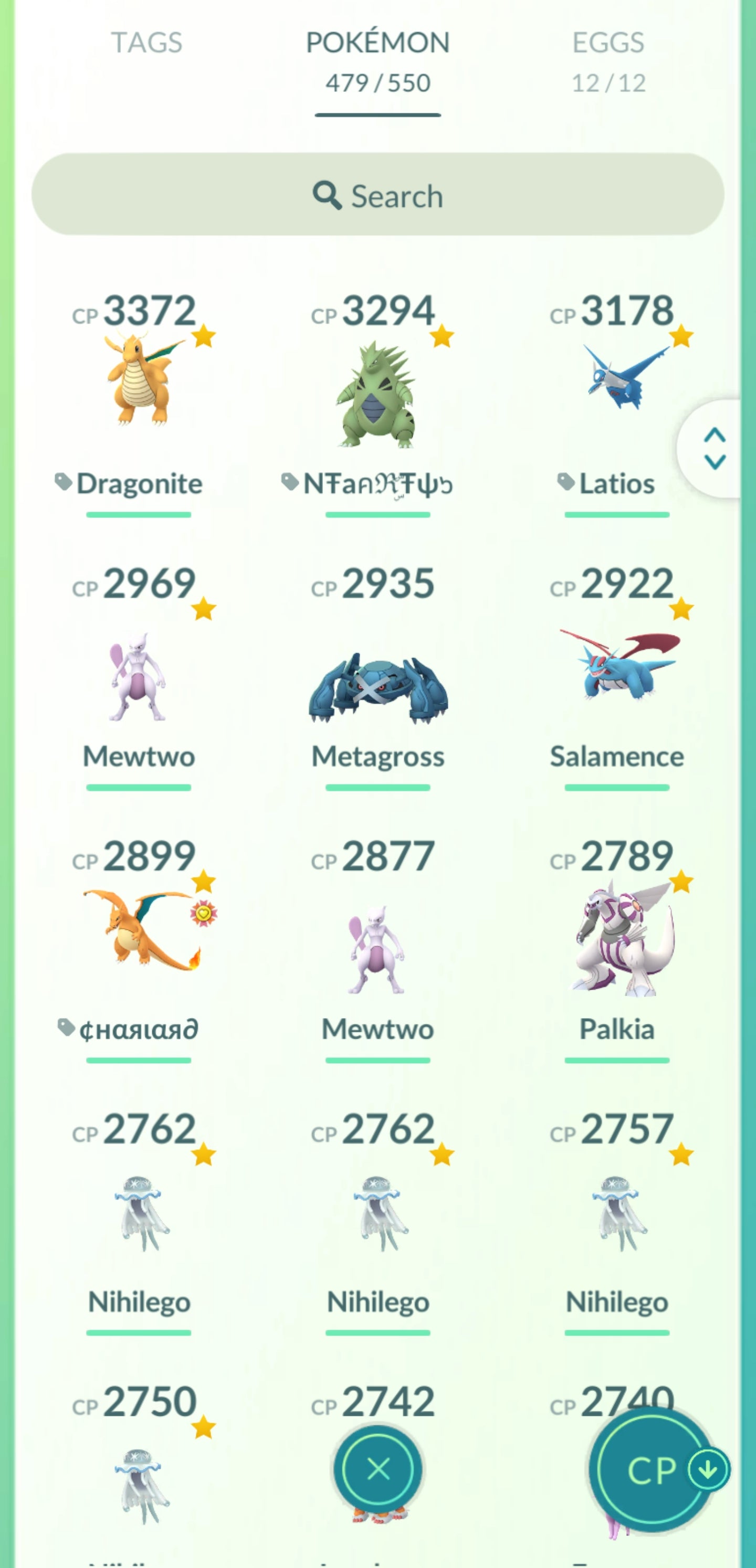
Task: Open the CP 2877 Mewtwo
Action: point(377,950)
